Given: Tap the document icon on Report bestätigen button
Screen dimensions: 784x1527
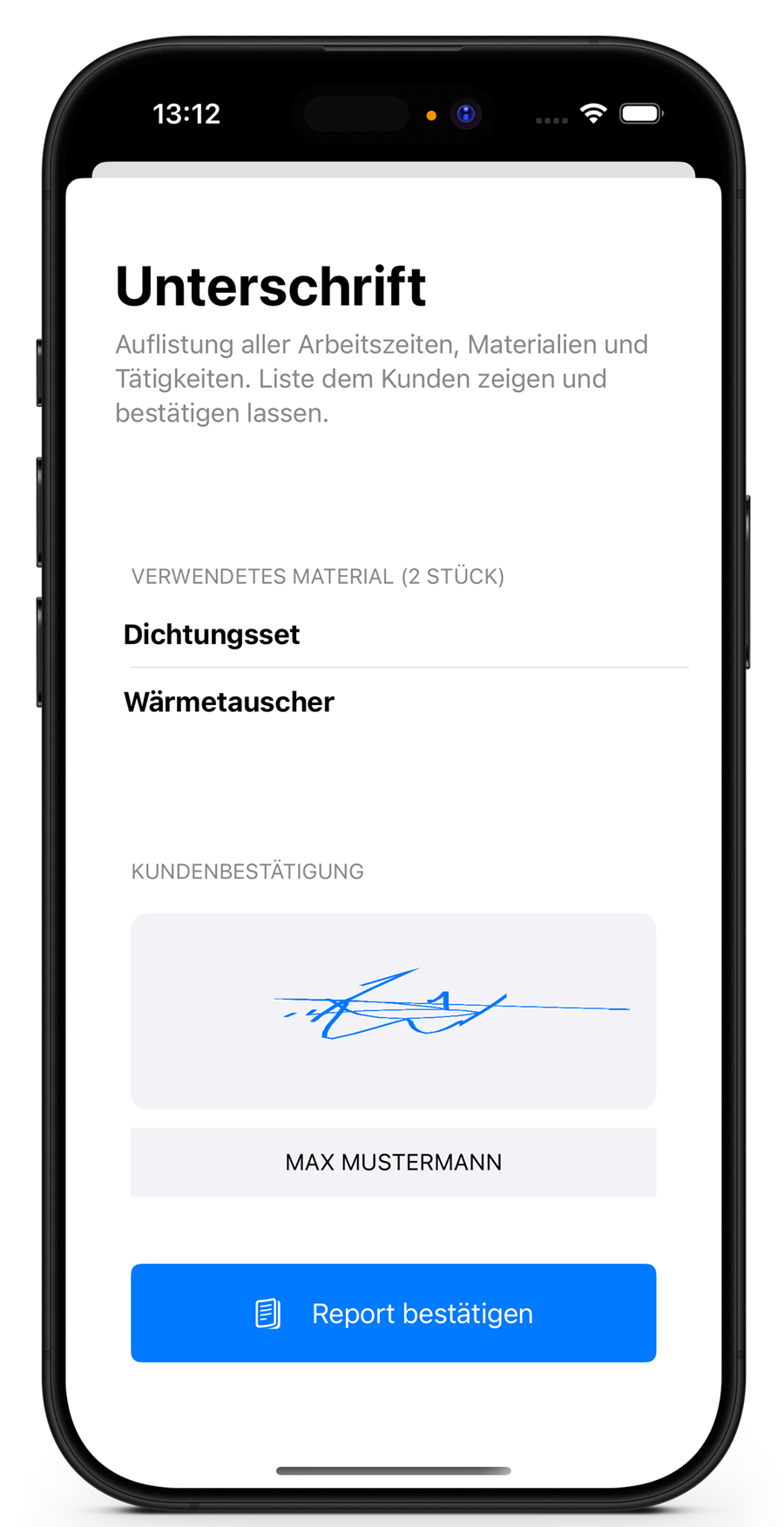Looking at the screenshot, I should pos(267,1313).
